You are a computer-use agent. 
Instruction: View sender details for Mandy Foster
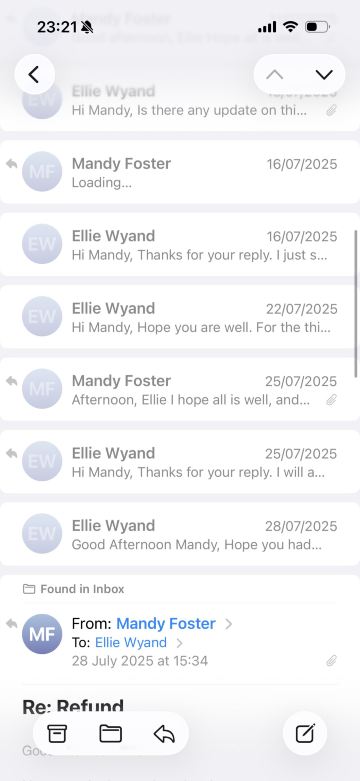[x=166, y=623]
